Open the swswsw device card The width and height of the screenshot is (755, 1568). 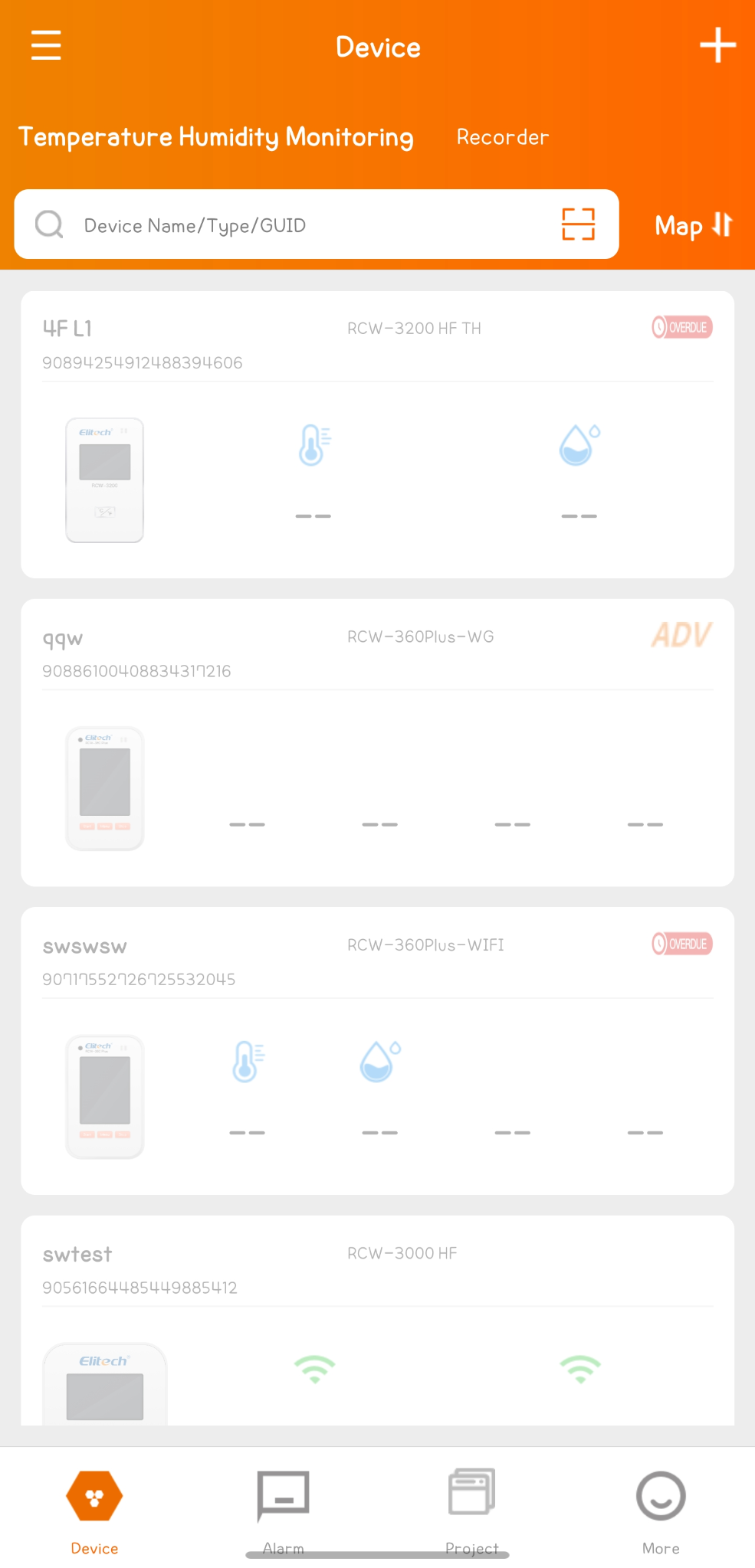pyautogui.click(x=377, y=1051)
